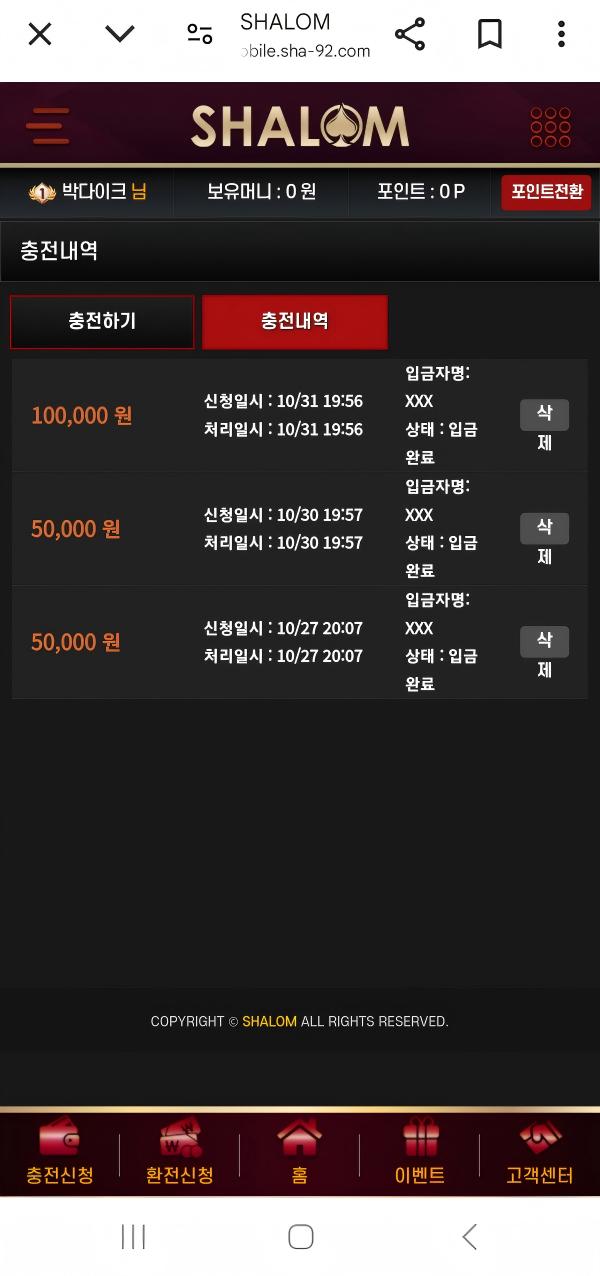Viewport: 600px width, 1276px height.
Task: Open 충전신청 in the bottom bar
Action: [x=60, y=1153]
